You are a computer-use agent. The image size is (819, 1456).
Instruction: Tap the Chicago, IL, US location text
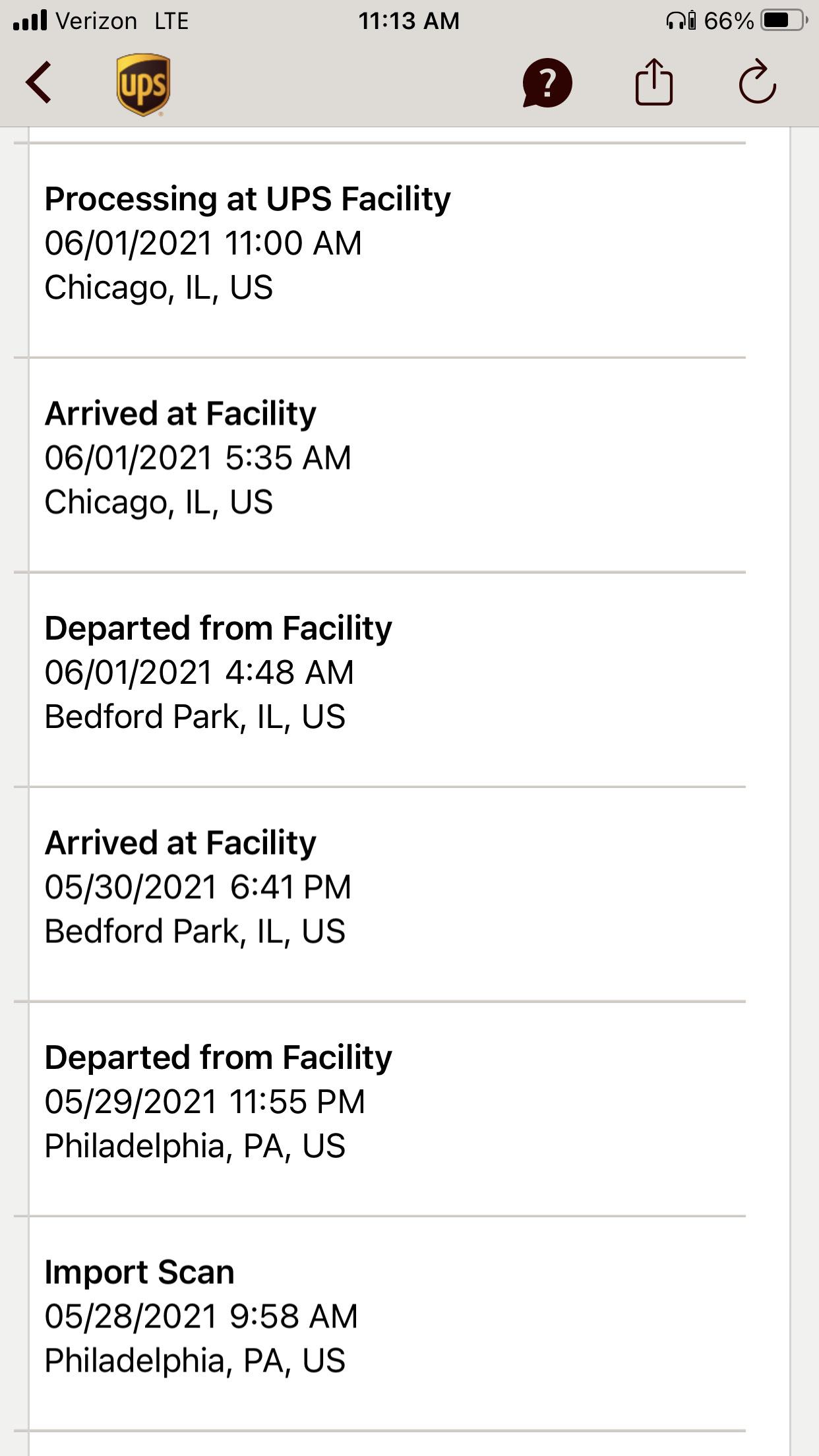pos(158,287)
